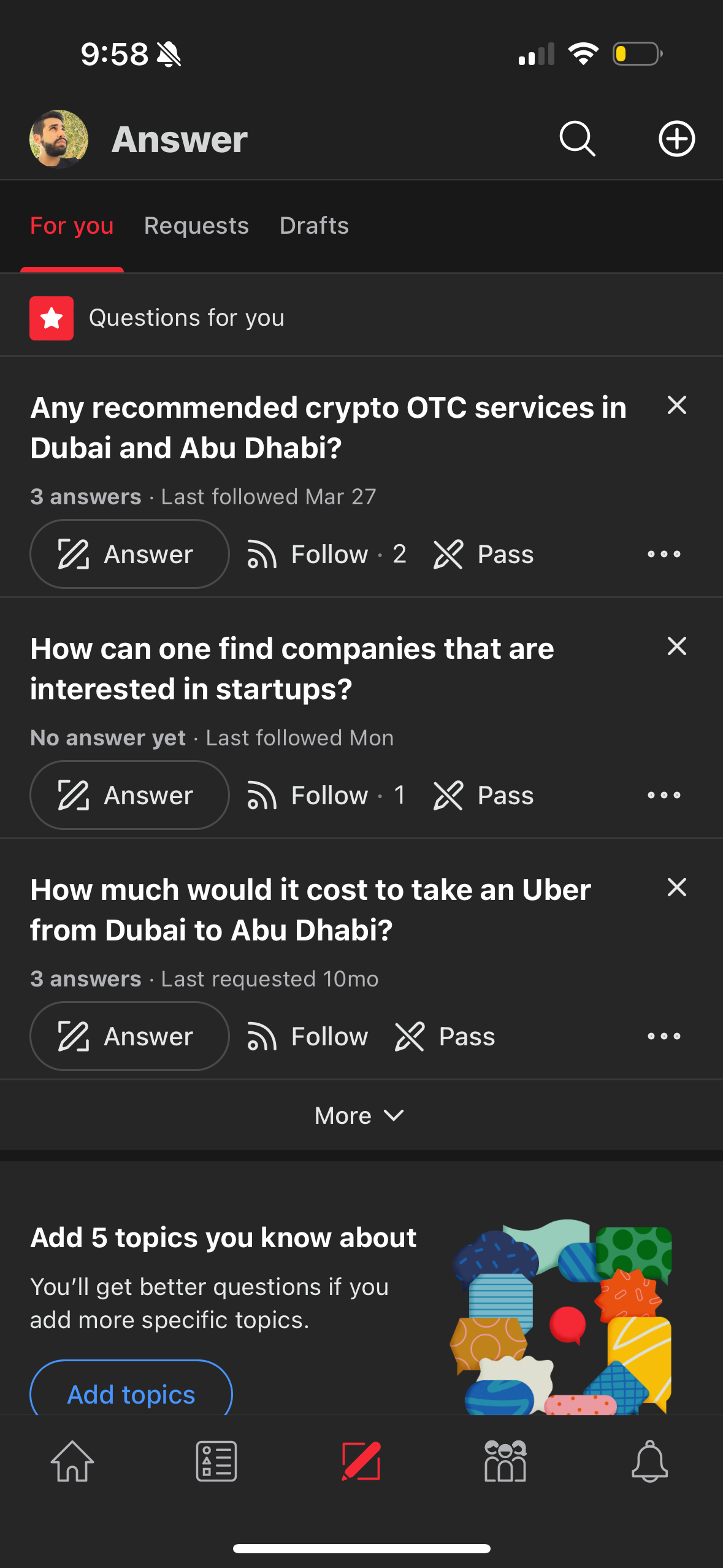
Task: Switch to the Drafts tab
Action: [x=314, y=226]
